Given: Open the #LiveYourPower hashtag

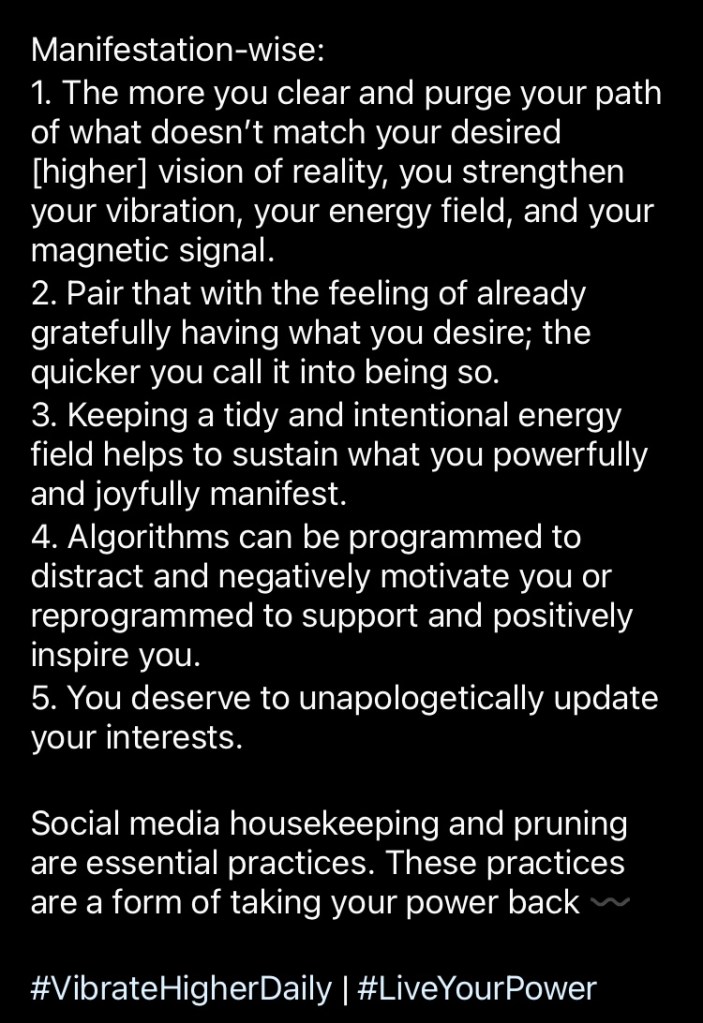Looking at the screenshot, I should (476, 989).
